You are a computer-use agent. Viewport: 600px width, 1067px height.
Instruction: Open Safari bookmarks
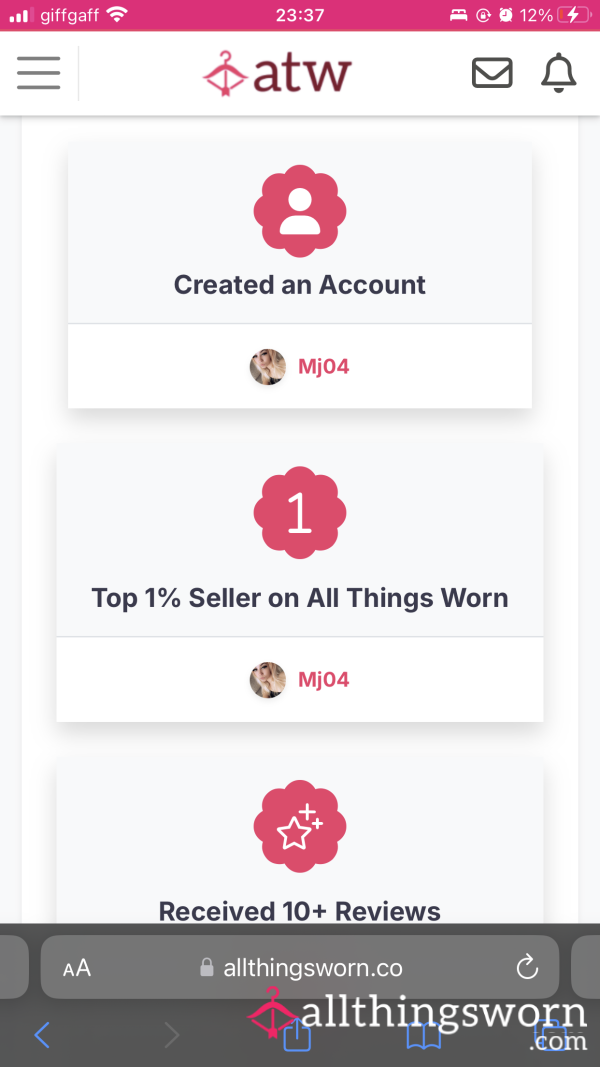[424, 1036]
